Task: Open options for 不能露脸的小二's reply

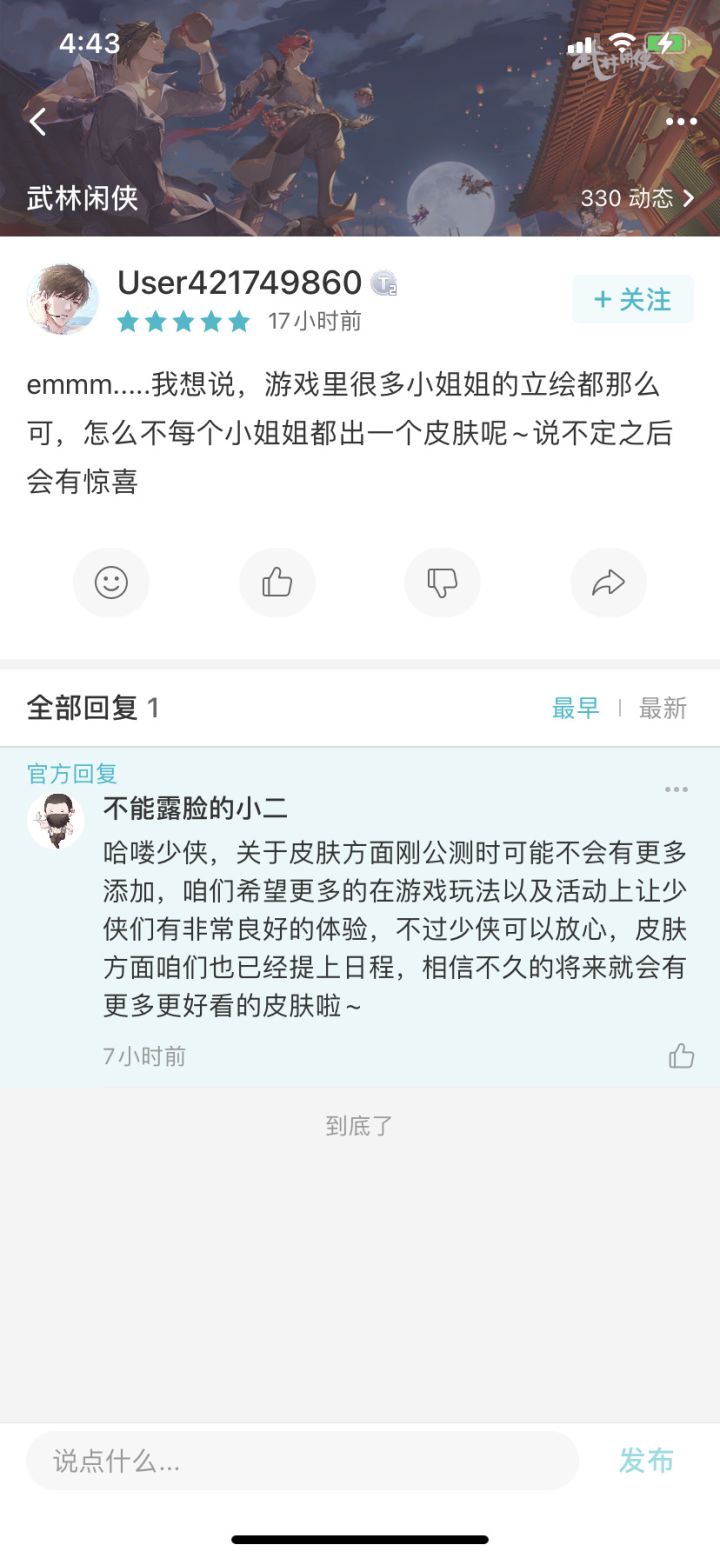Action: [676, 790]
